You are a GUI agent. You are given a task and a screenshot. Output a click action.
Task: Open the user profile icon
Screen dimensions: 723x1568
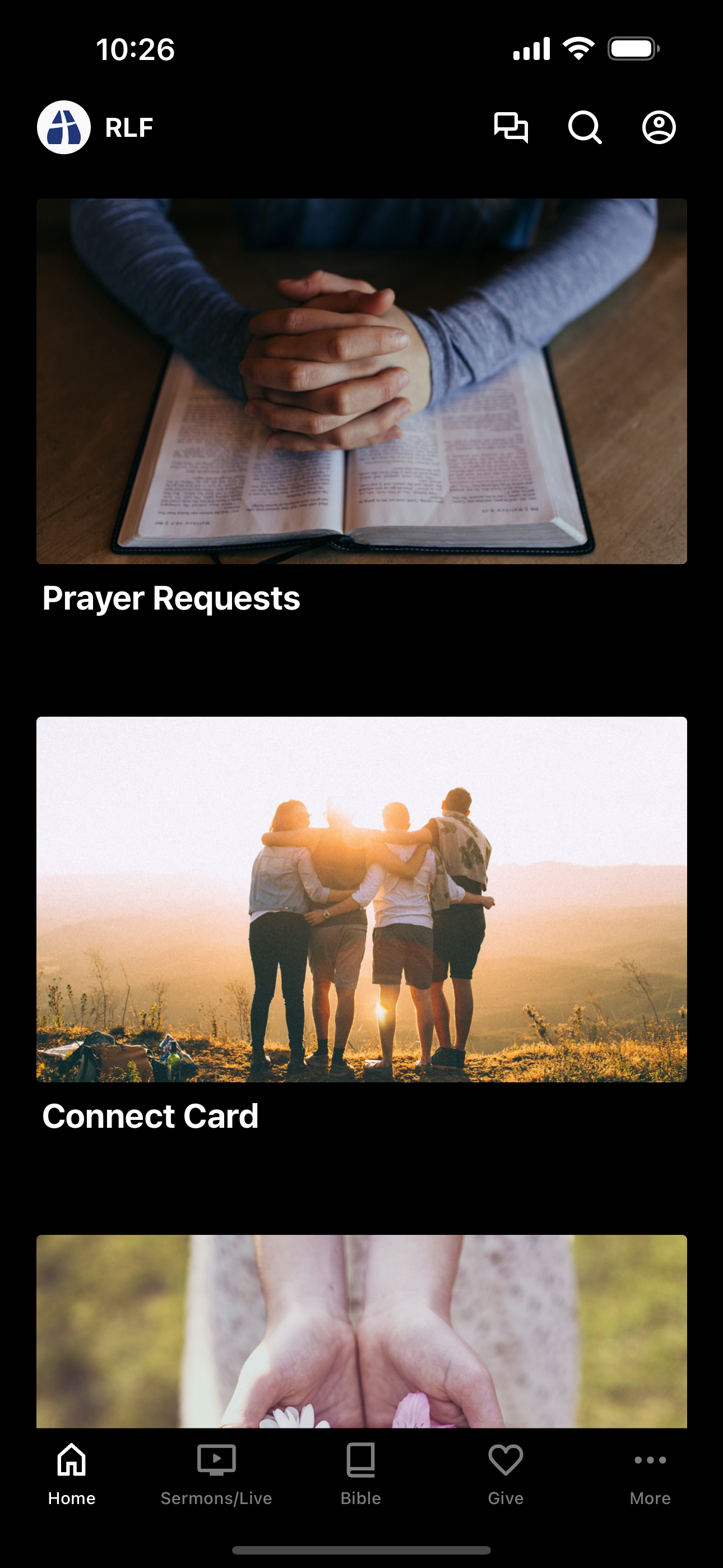[x=659, y=127]
